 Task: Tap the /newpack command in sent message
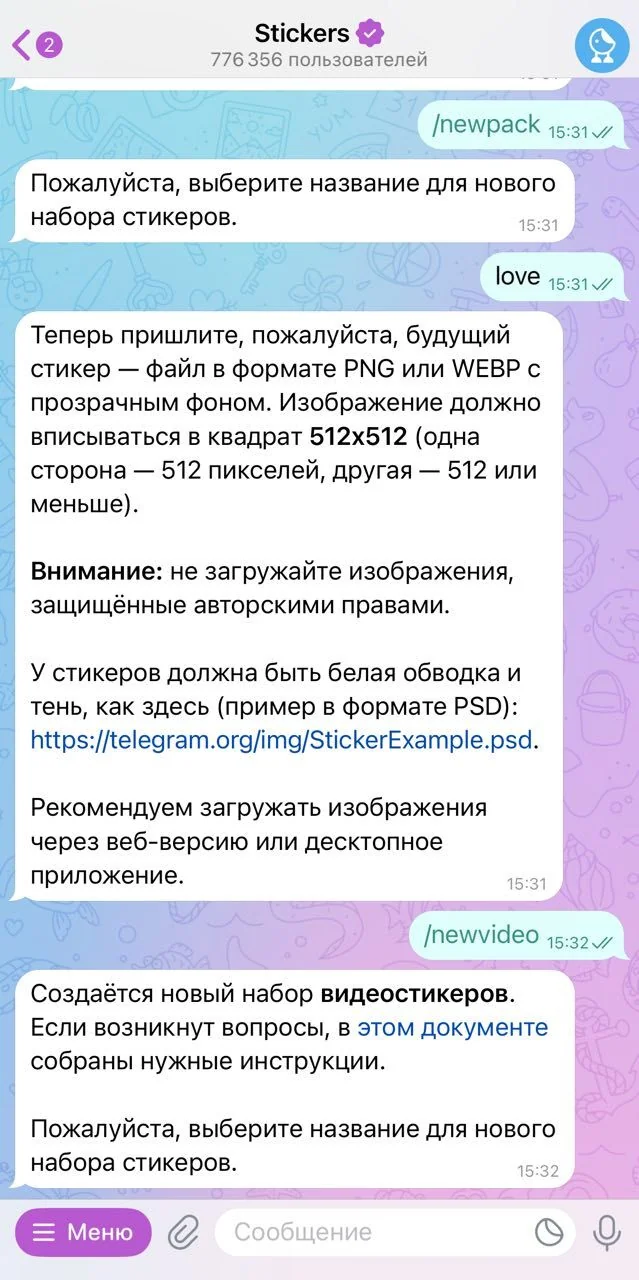(x=486, y=126)
